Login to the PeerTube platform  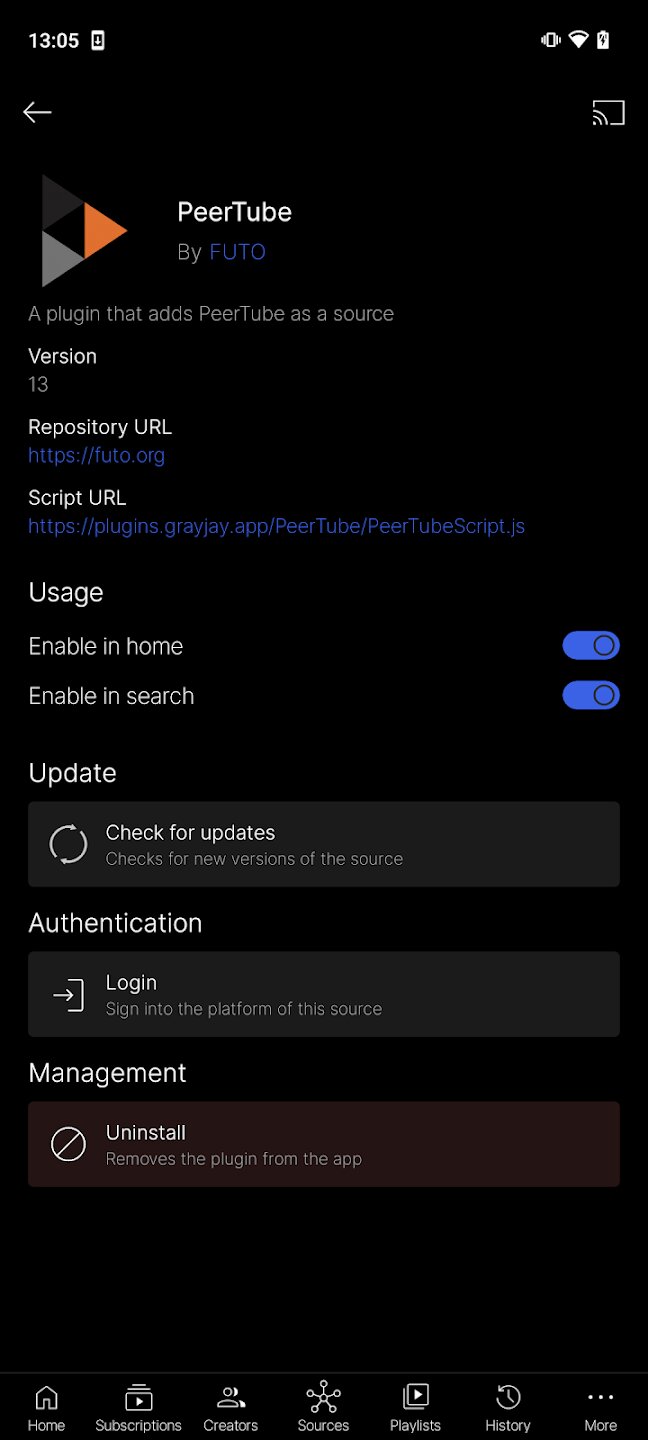tap(323, 994)
